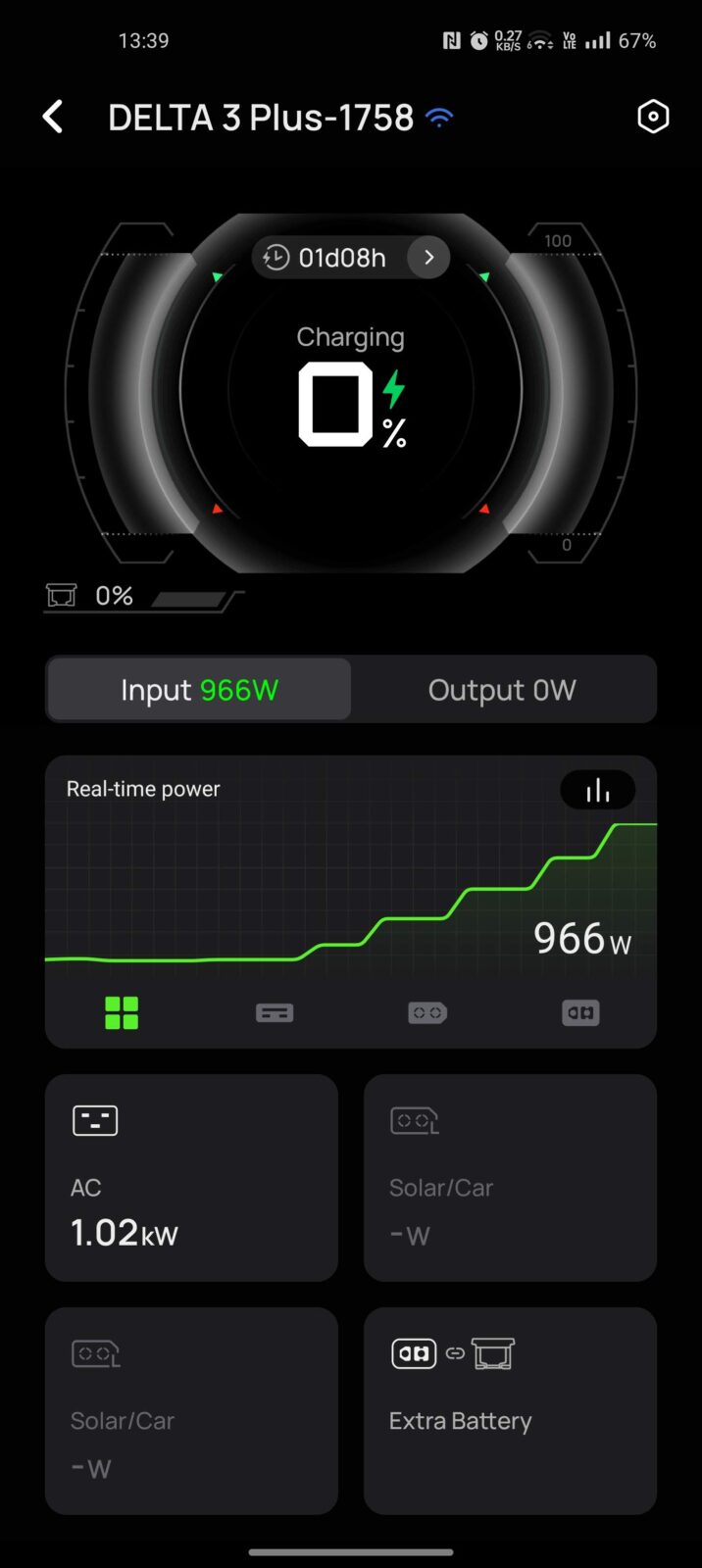This screenshot has width=702, height=1568.
Task: Open the Extra Battery card
Action: click(510, 1410)
